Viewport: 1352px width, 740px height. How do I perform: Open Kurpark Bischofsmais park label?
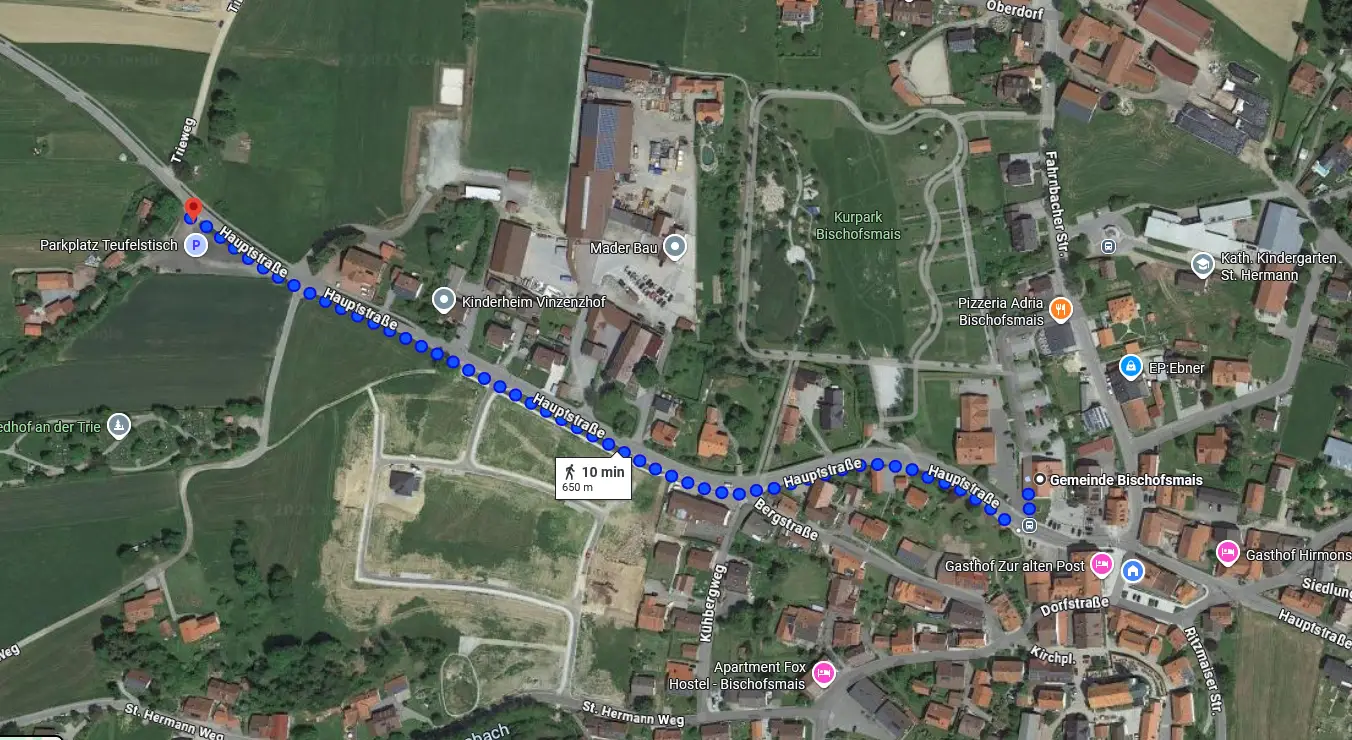coord(857,225)
